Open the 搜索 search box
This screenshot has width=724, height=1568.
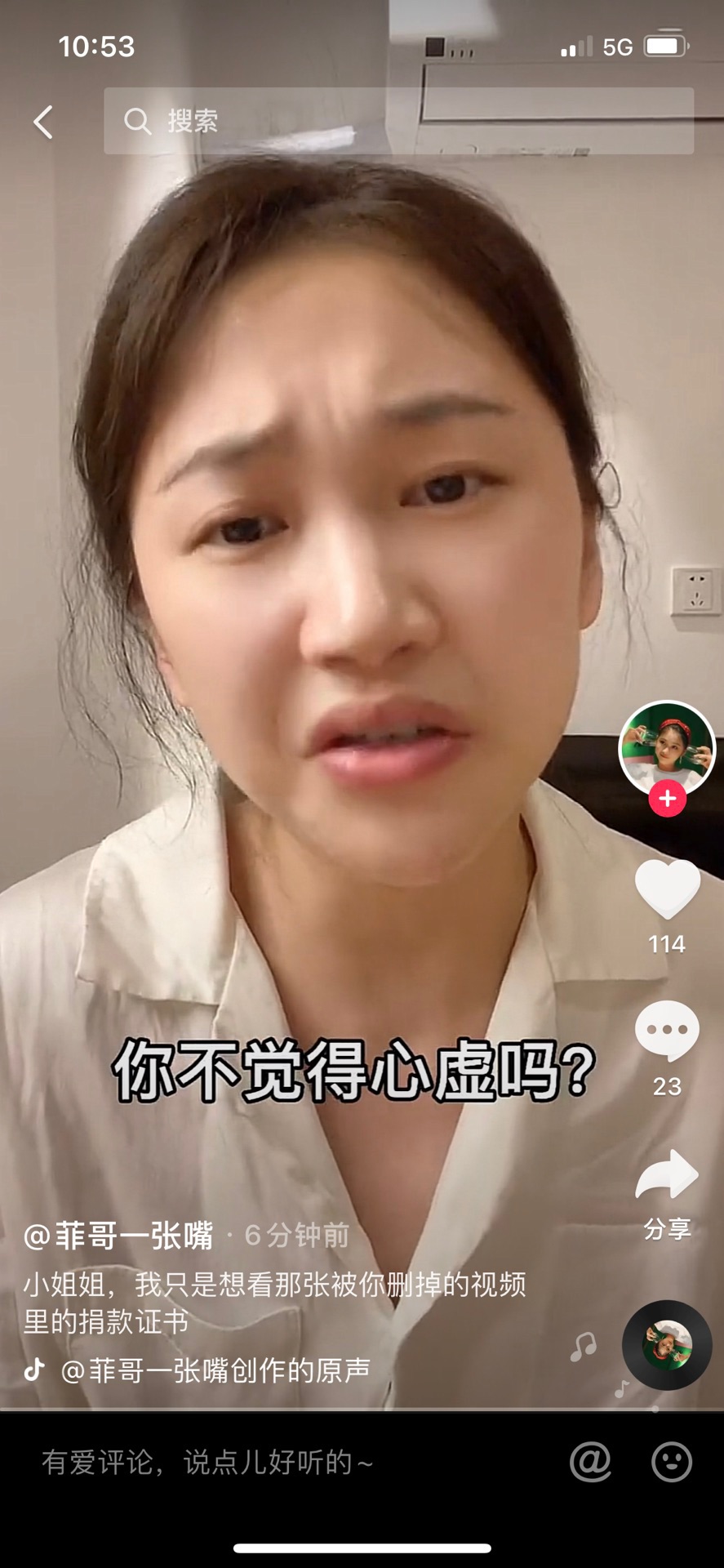pyautogui.click(x=398, y=121)
